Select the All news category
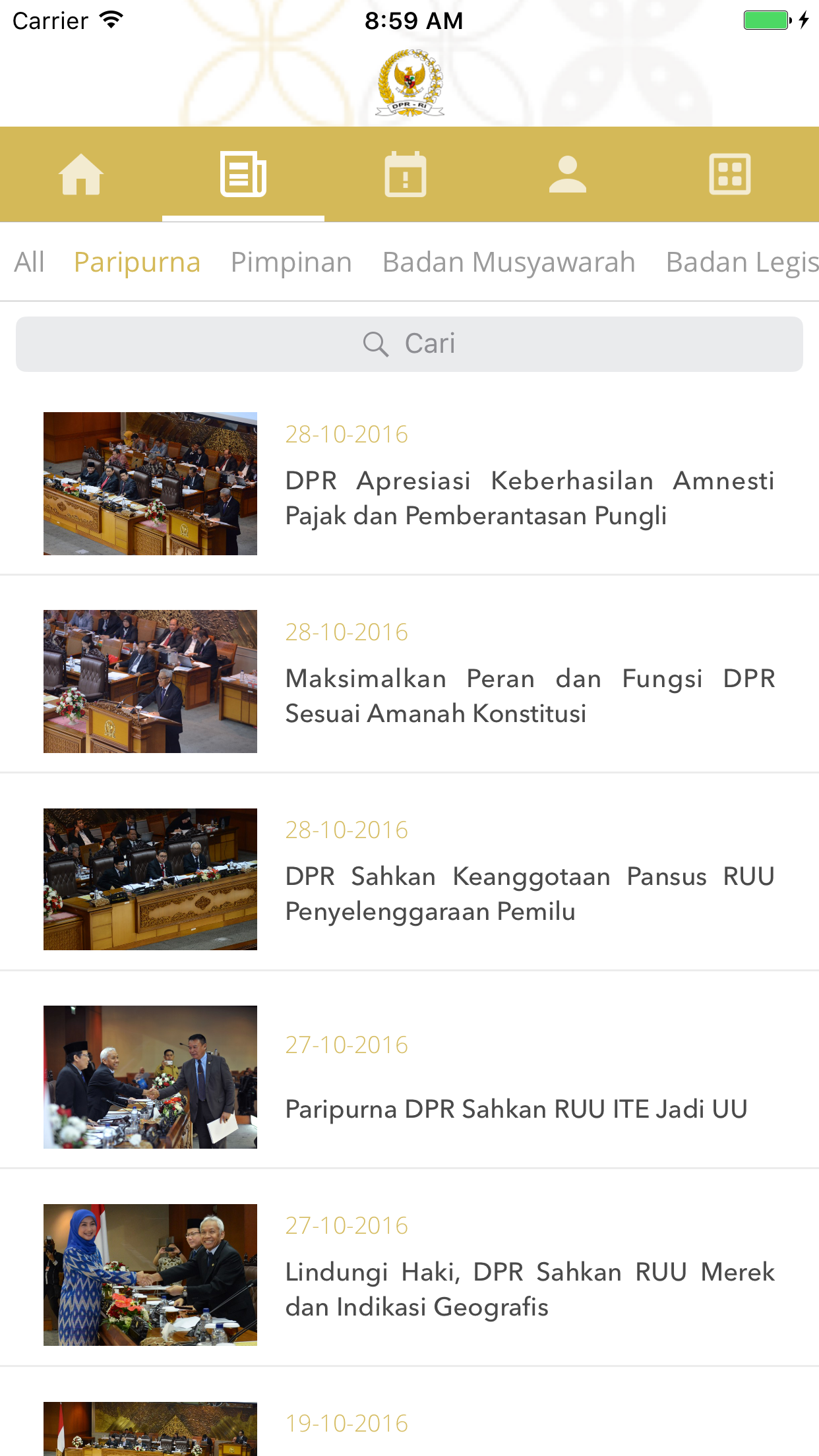 pos(29,262)
